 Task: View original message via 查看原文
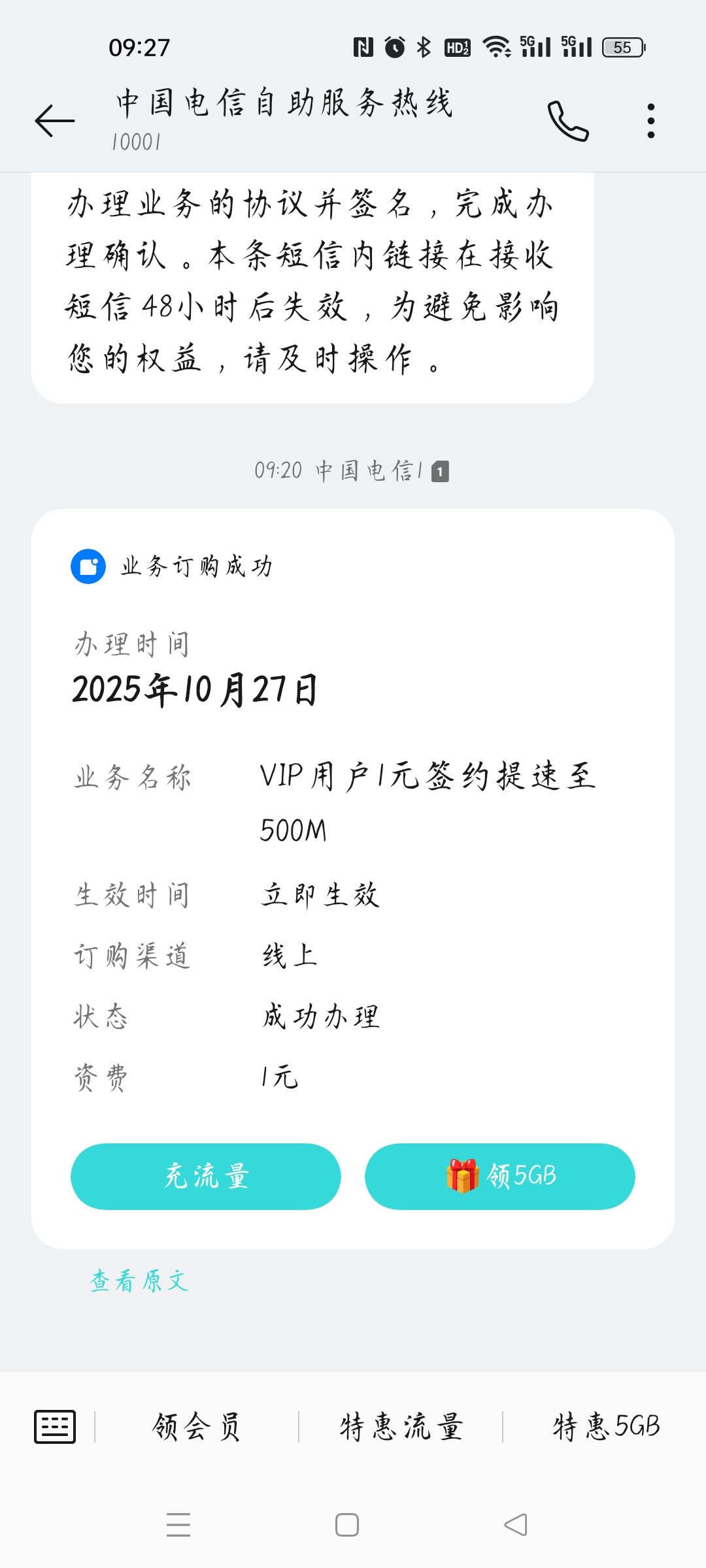(x=139, y=1281)
